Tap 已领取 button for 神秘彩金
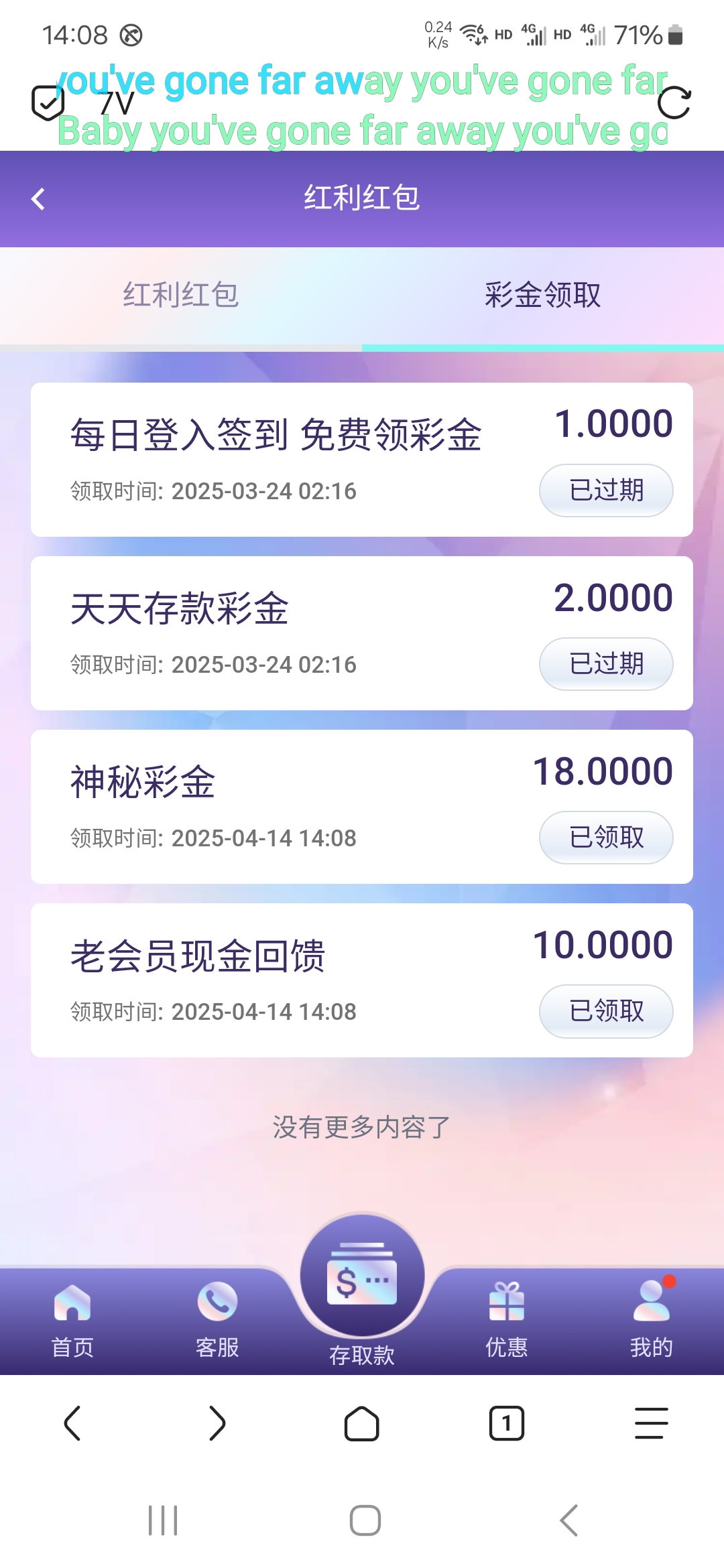Image resolution: width=724 pixels, height=1568 pixels. coord(606,838)
